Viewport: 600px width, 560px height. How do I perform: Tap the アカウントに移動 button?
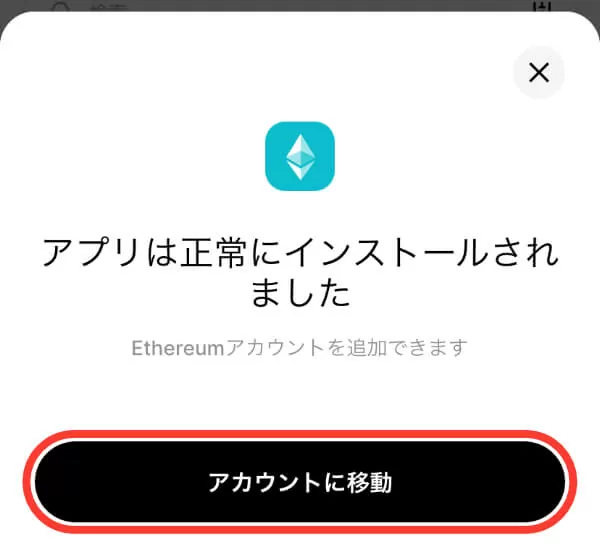point(300,483)
